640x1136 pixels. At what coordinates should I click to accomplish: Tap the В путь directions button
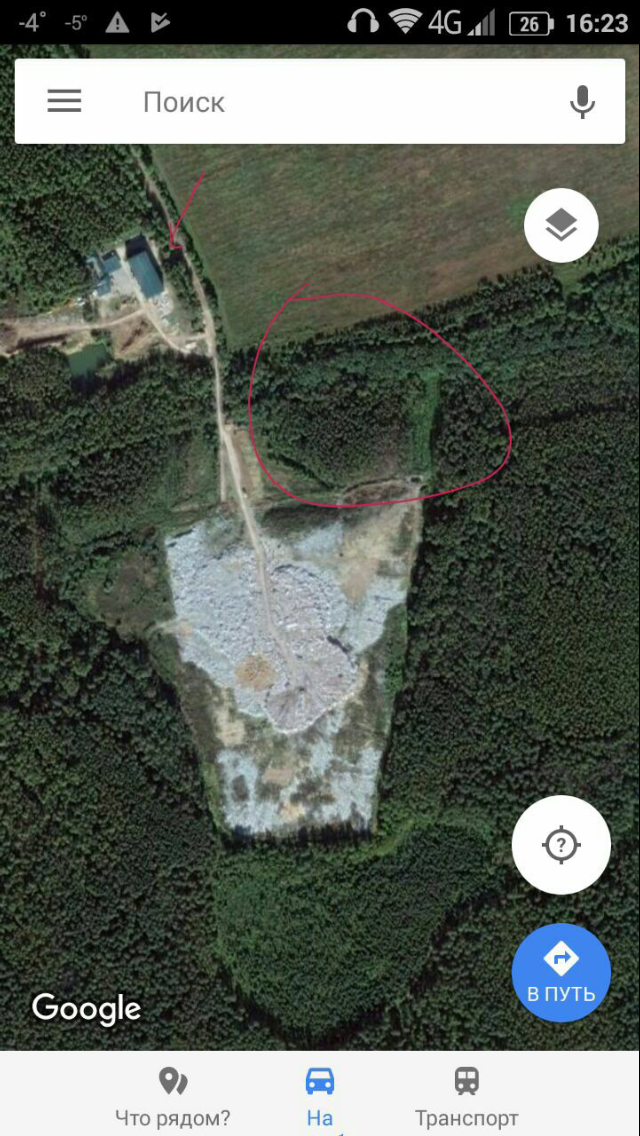pos(561,973)
